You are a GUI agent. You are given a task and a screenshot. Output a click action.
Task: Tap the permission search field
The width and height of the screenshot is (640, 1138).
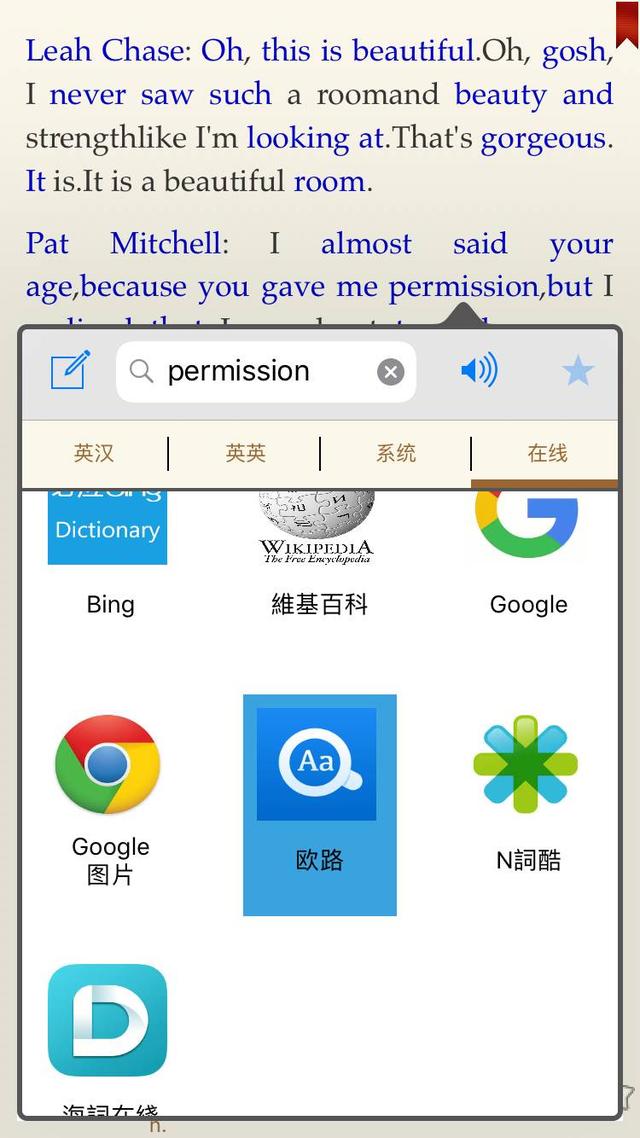266,372
